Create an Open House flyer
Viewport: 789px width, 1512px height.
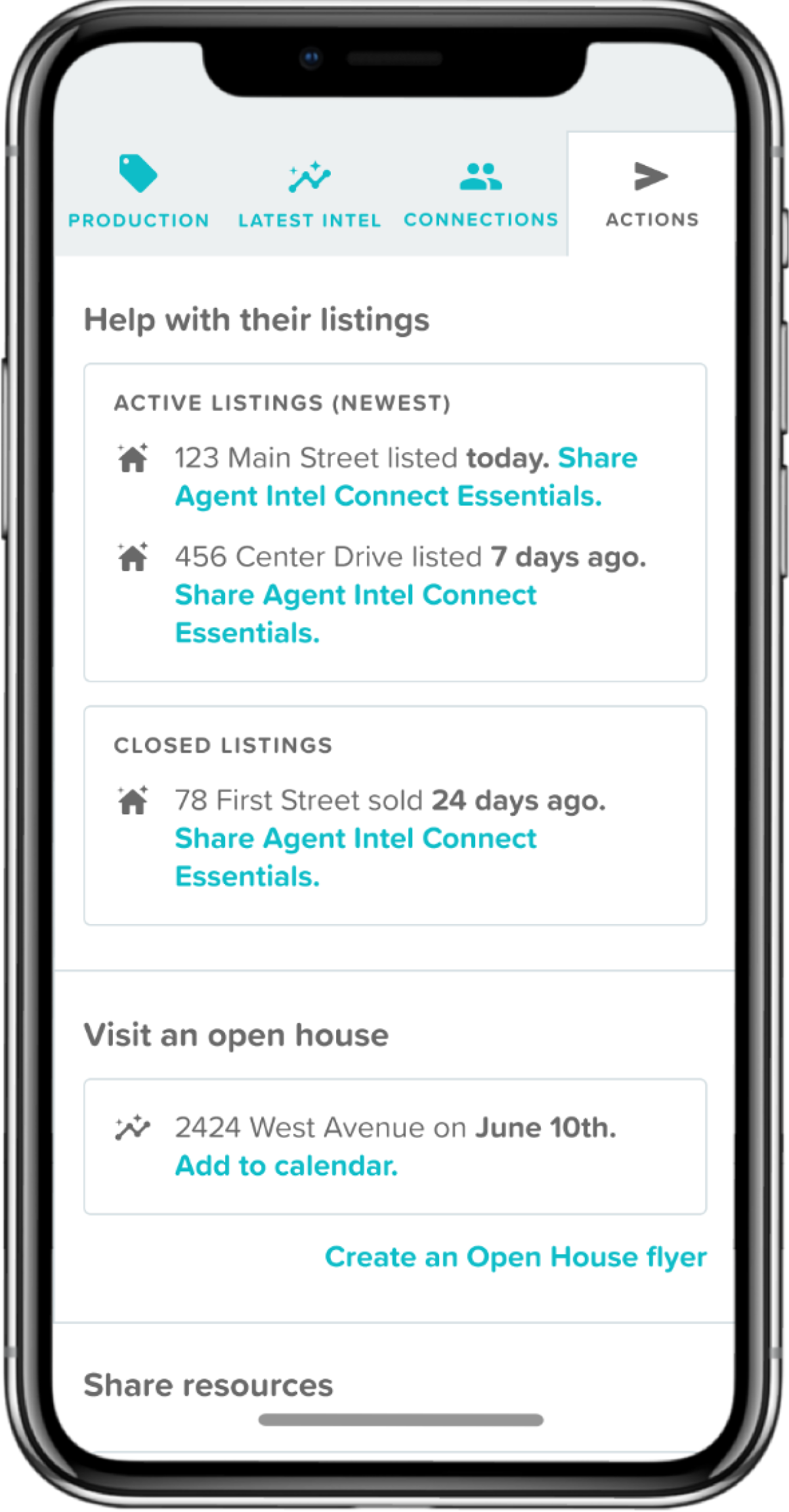point(515,1257)
